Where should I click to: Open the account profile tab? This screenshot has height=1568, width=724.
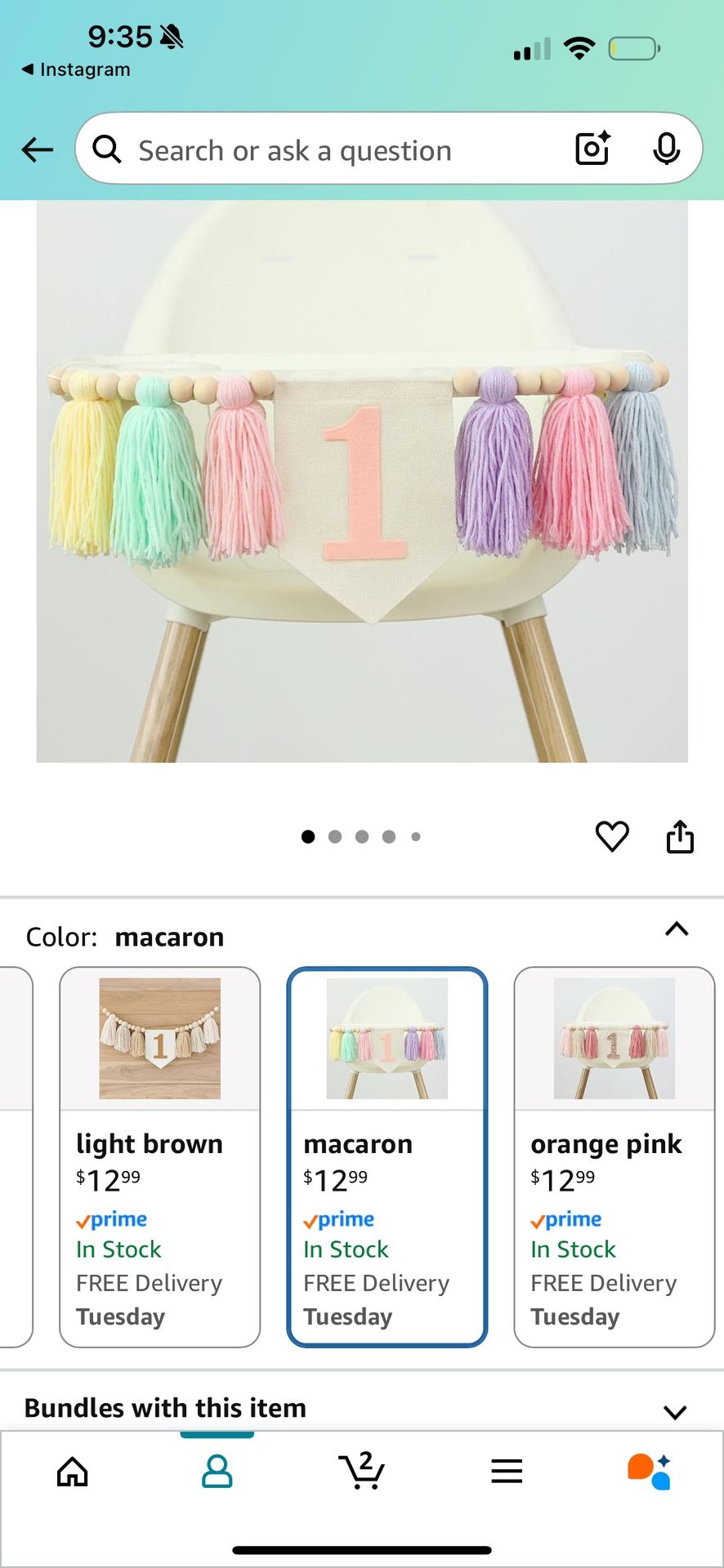click(x=217, y=1472)
